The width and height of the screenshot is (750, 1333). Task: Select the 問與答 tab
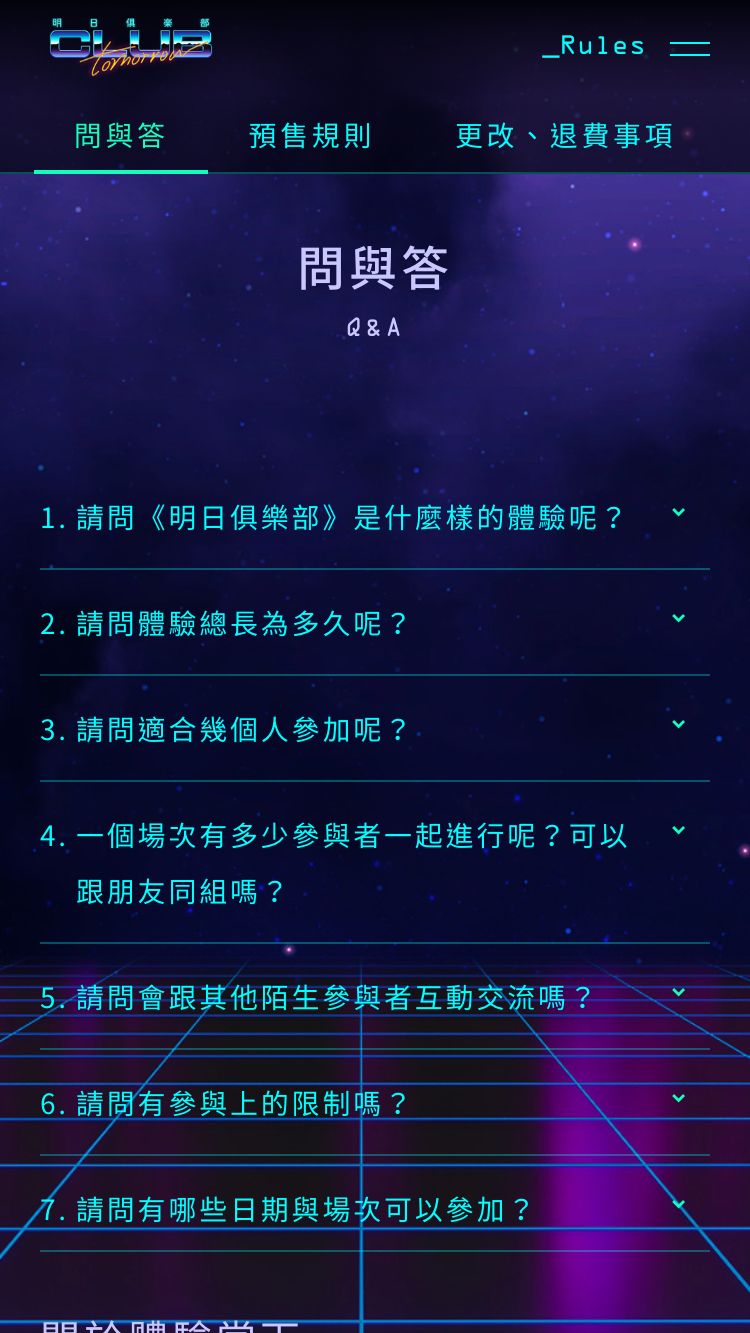click(121, 135)
